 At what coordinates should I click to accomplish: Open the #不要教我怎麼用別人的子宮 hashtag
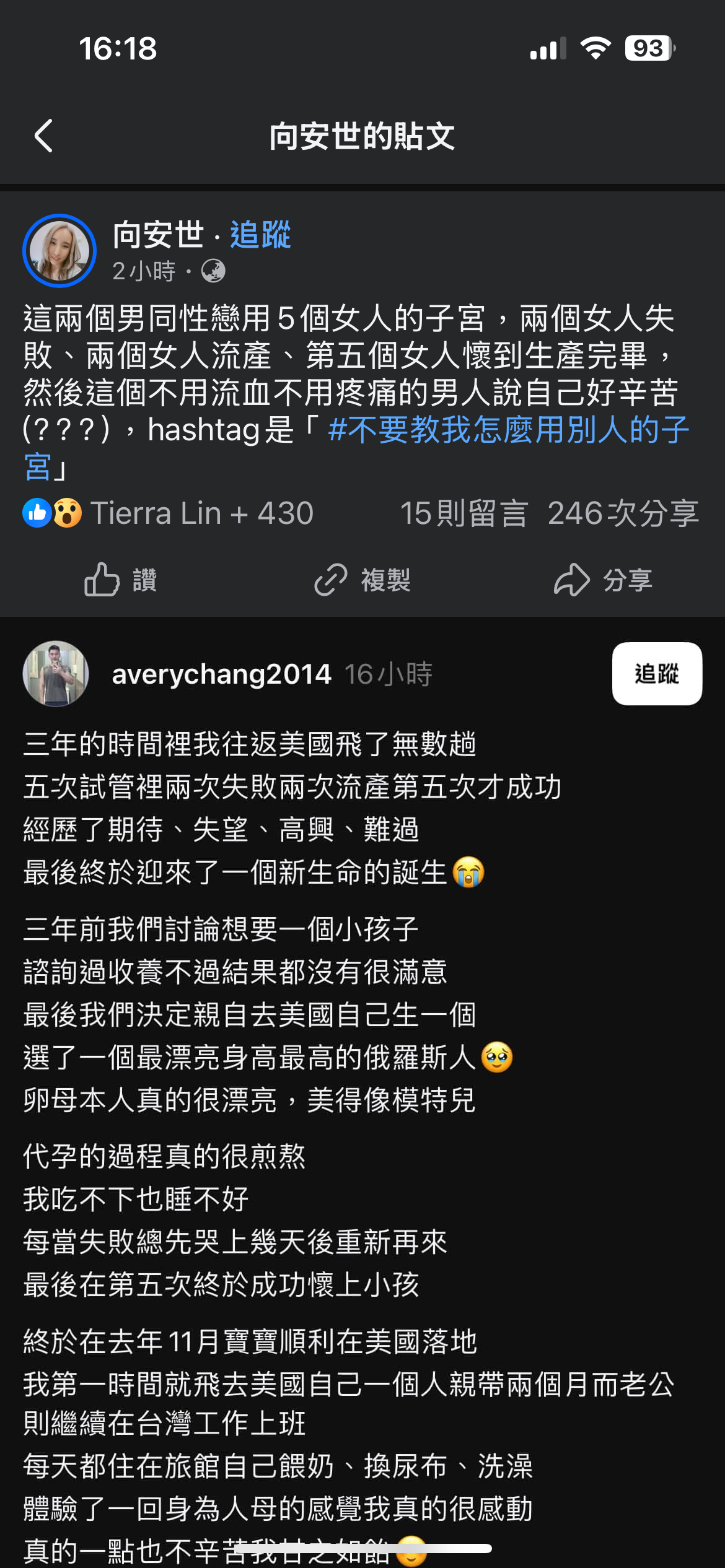click(508, 430)
